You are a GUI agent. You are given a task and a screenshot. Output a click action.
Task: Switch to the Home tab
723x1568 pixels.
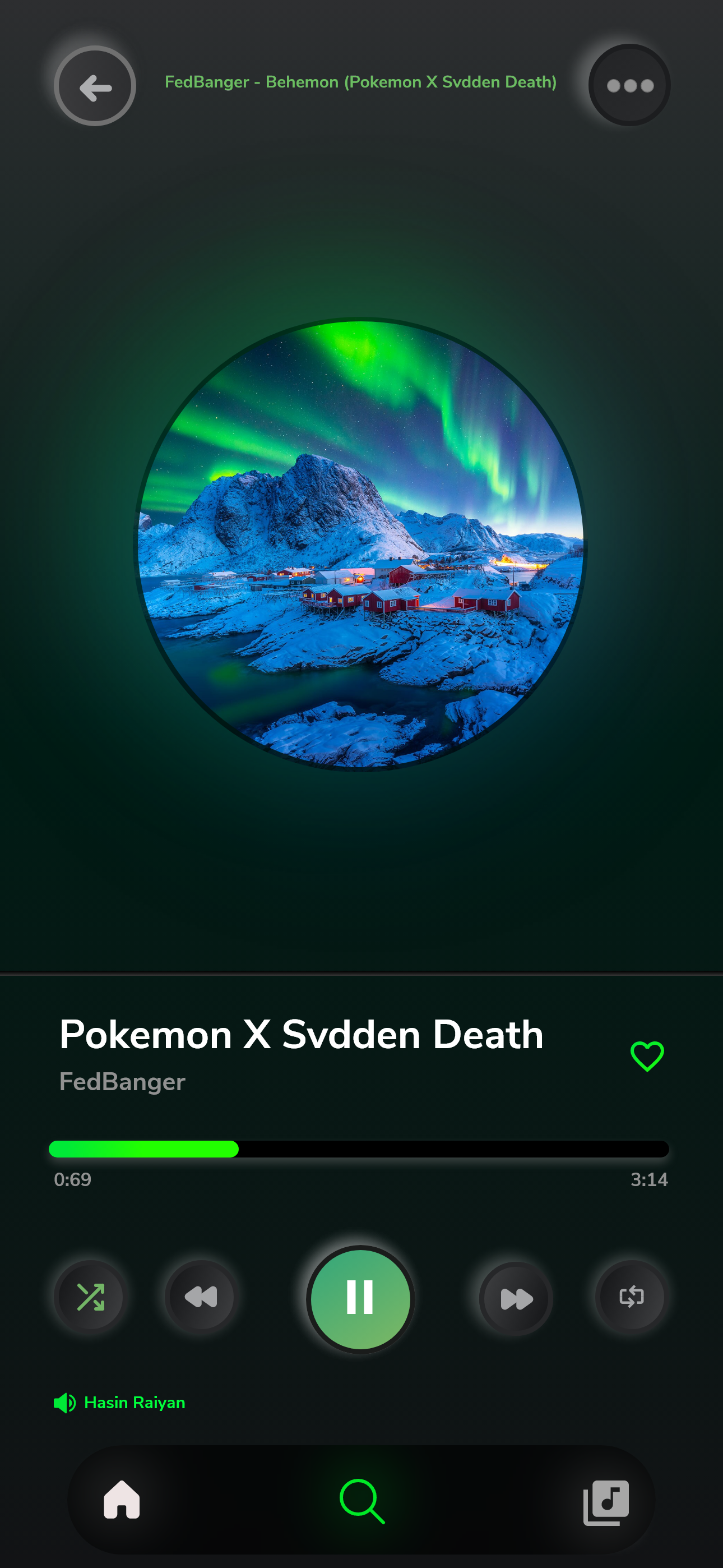click(x=122, y=1500)
